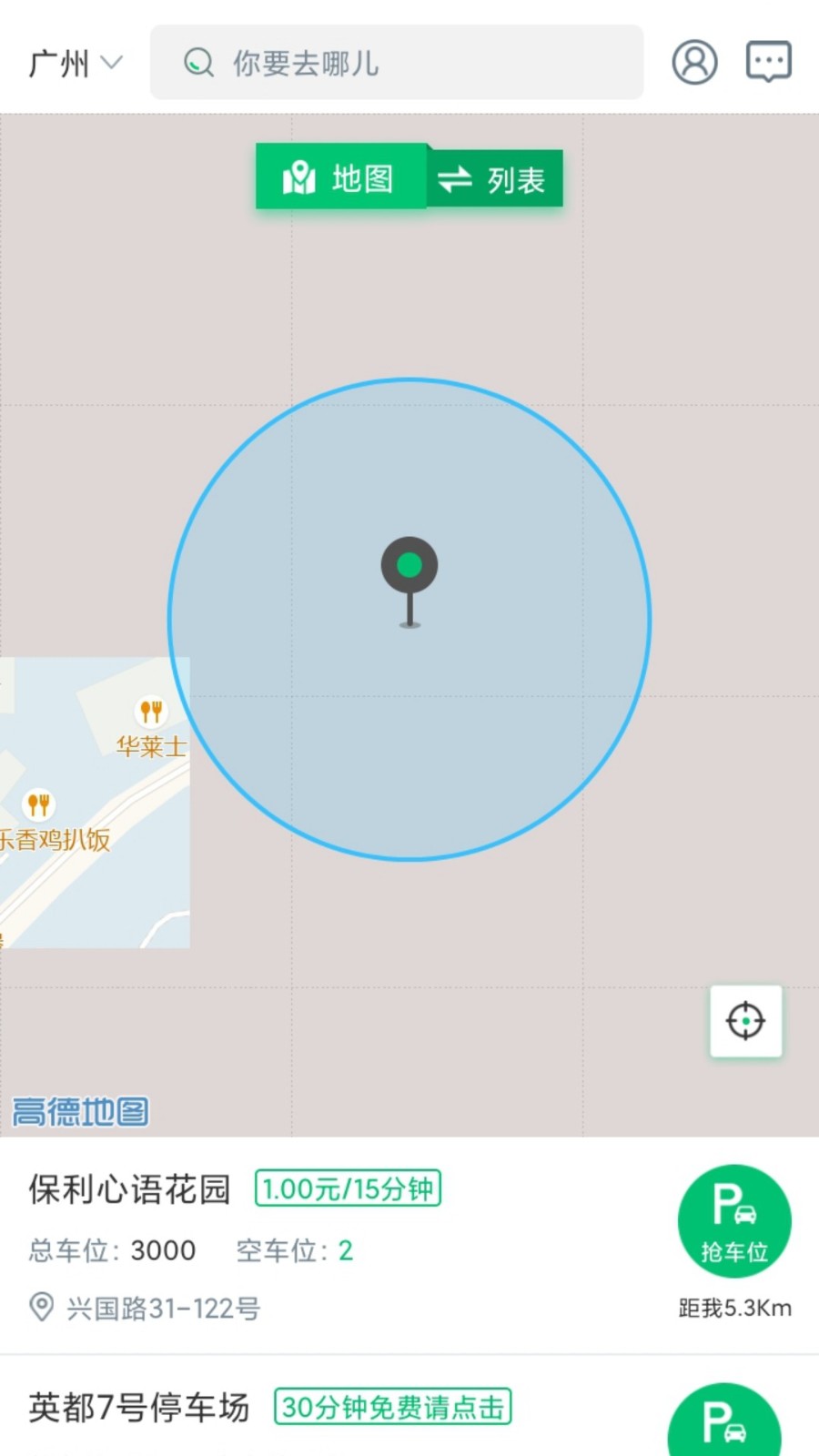Tap the magnifier icon in search bar
The image size is (819, 1456).
pos(198,63)
